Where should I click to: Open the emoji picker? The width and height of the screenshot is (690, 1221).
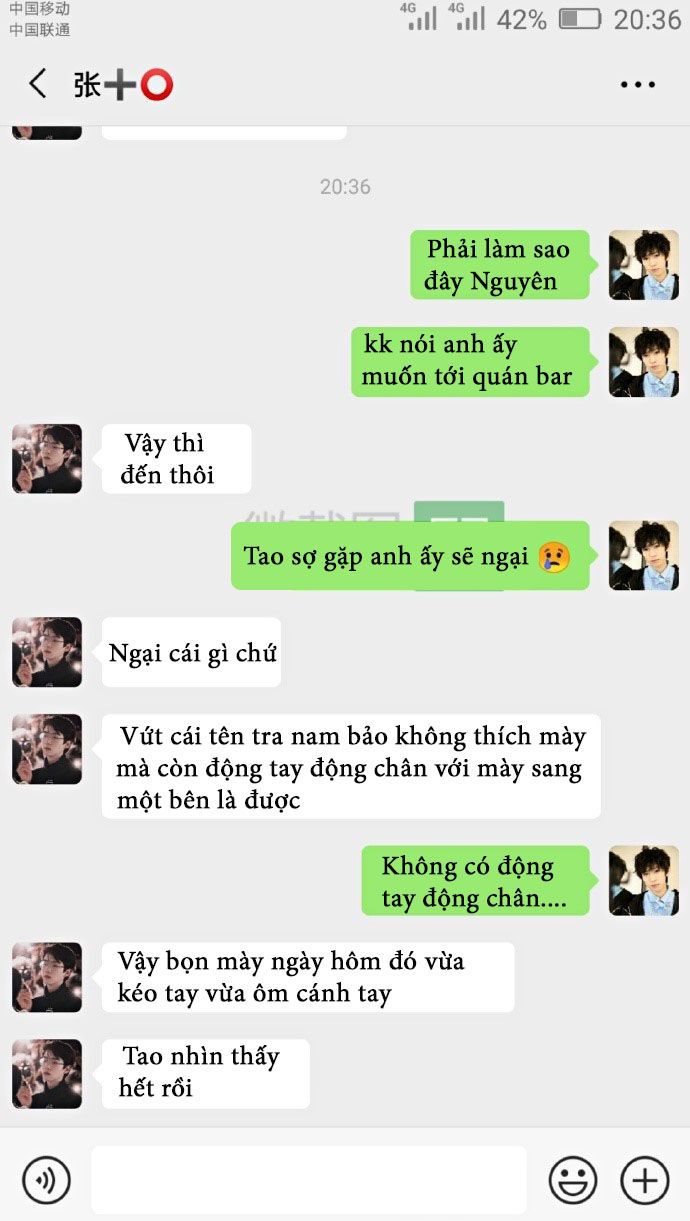pos(573,1180)
